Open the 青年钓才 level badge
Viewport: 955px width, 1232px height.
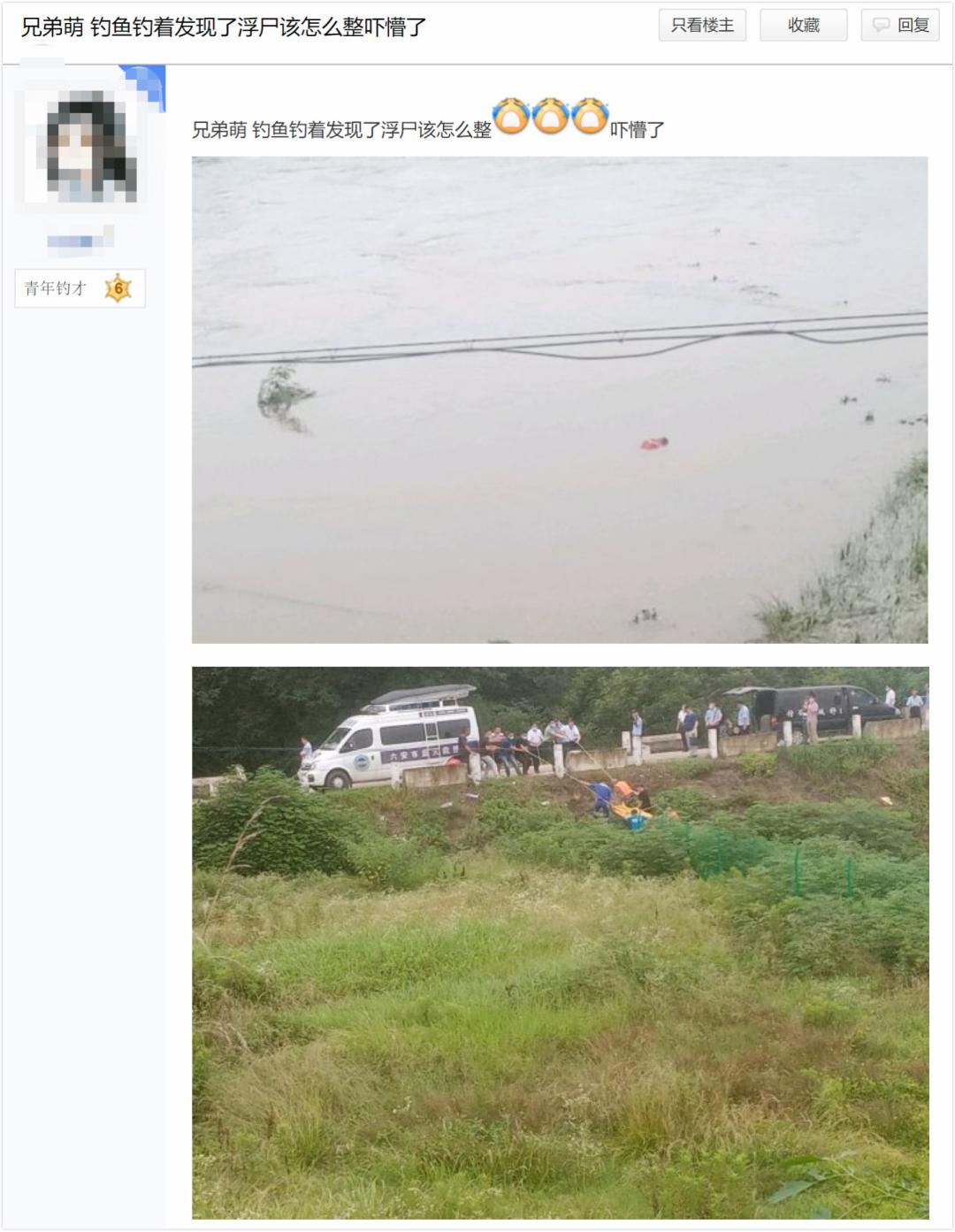point(80,288)
